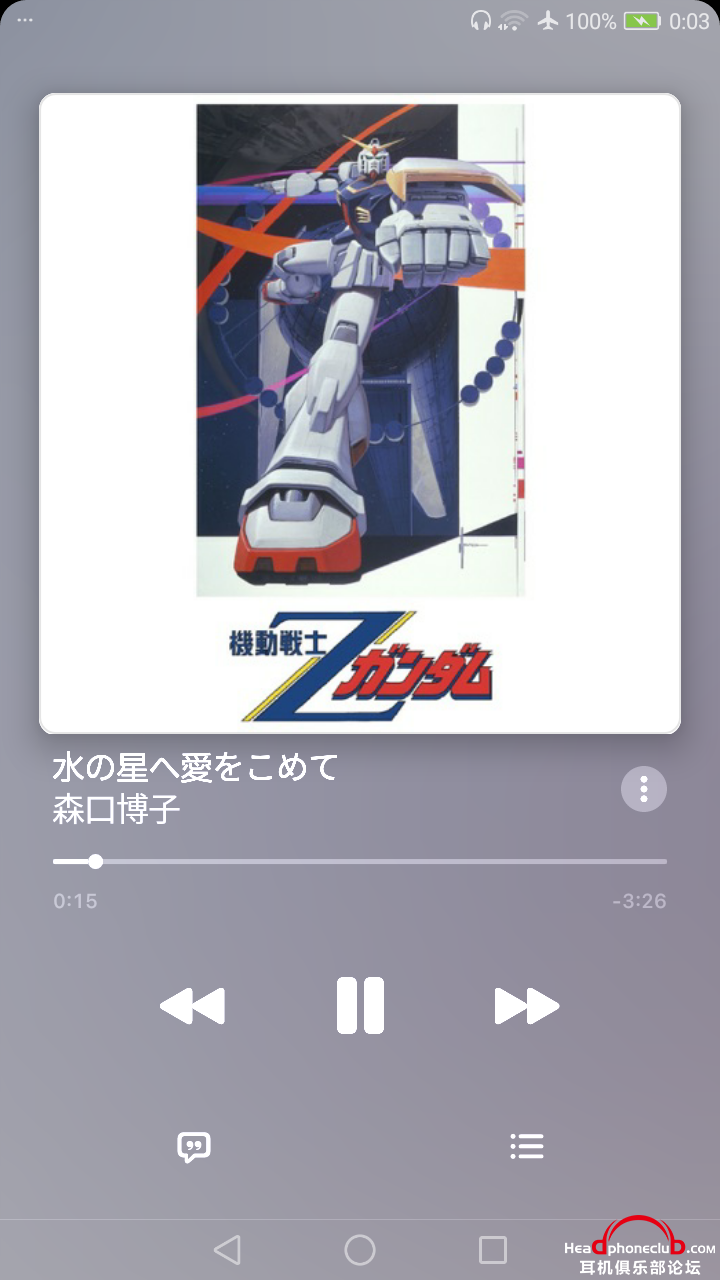The height and width of the screenshot is (1280, 720).
Task: Open the play queue list
Action: tap(526, 1146)
